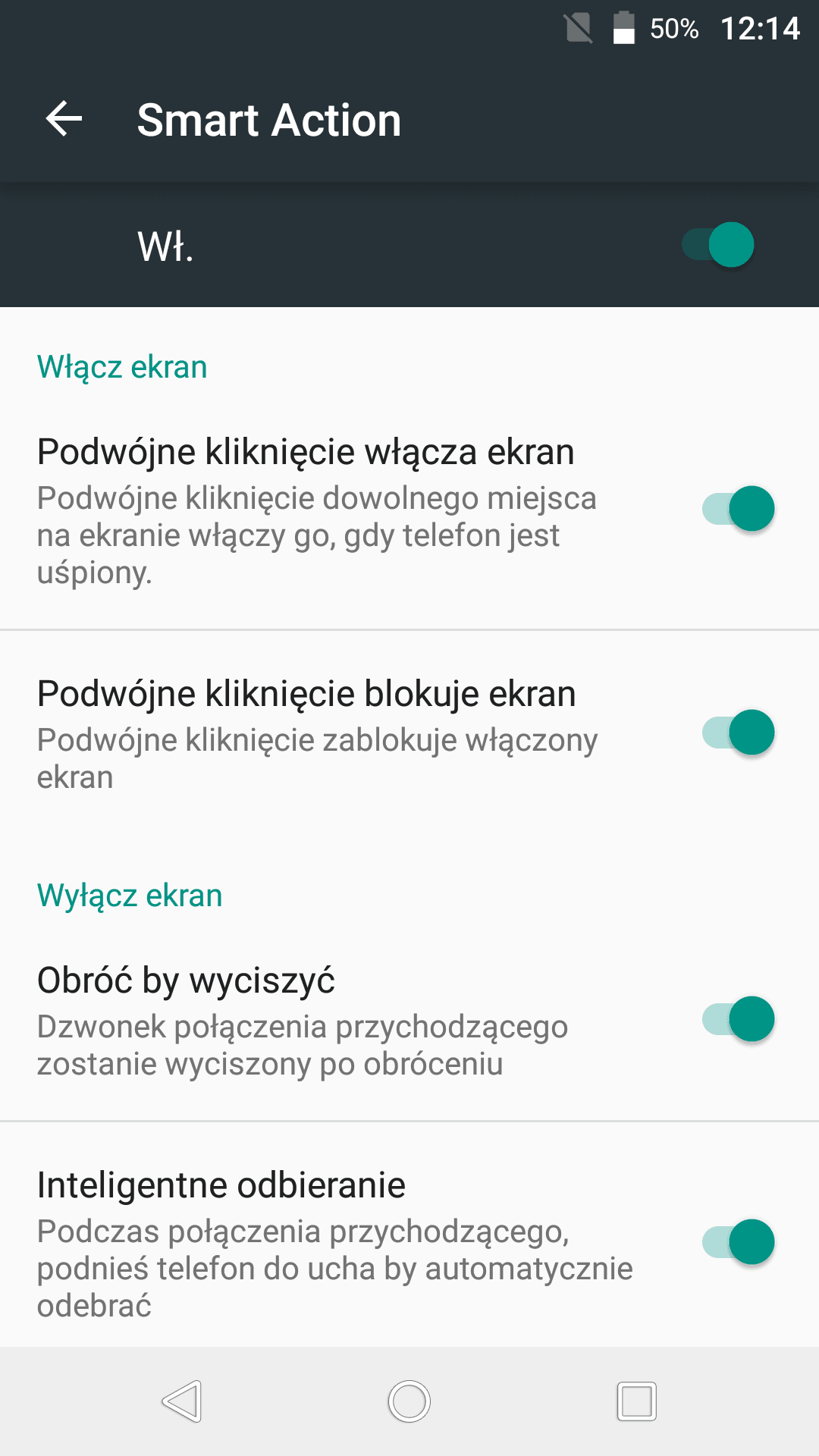Viewport: 819px width, 1456px height.
Task: Go back from Smart Action settings
Action: (64, 119)
